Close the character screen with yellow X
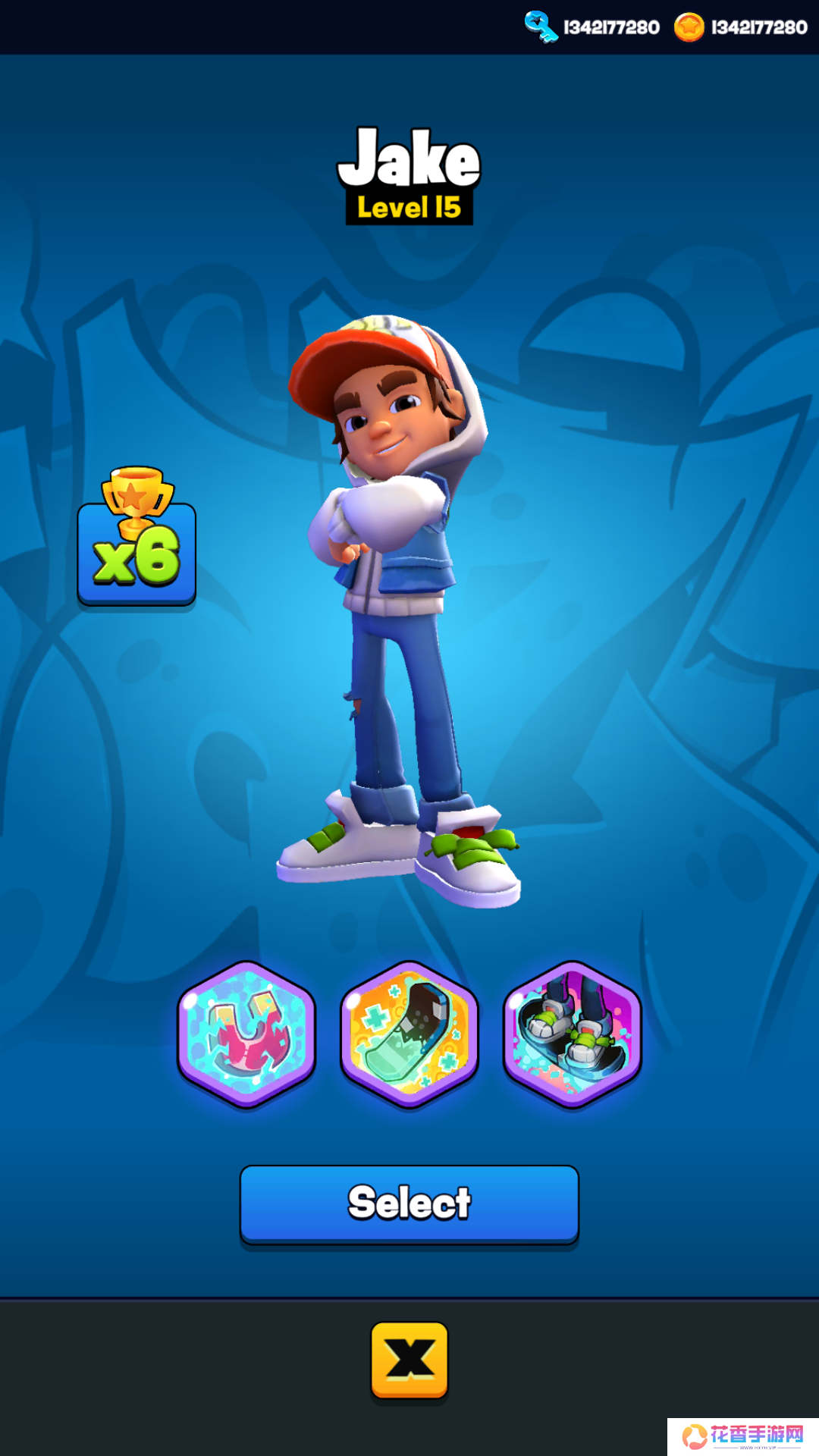The width and height of the screenshot is (819, 1456). (409, 1359)
